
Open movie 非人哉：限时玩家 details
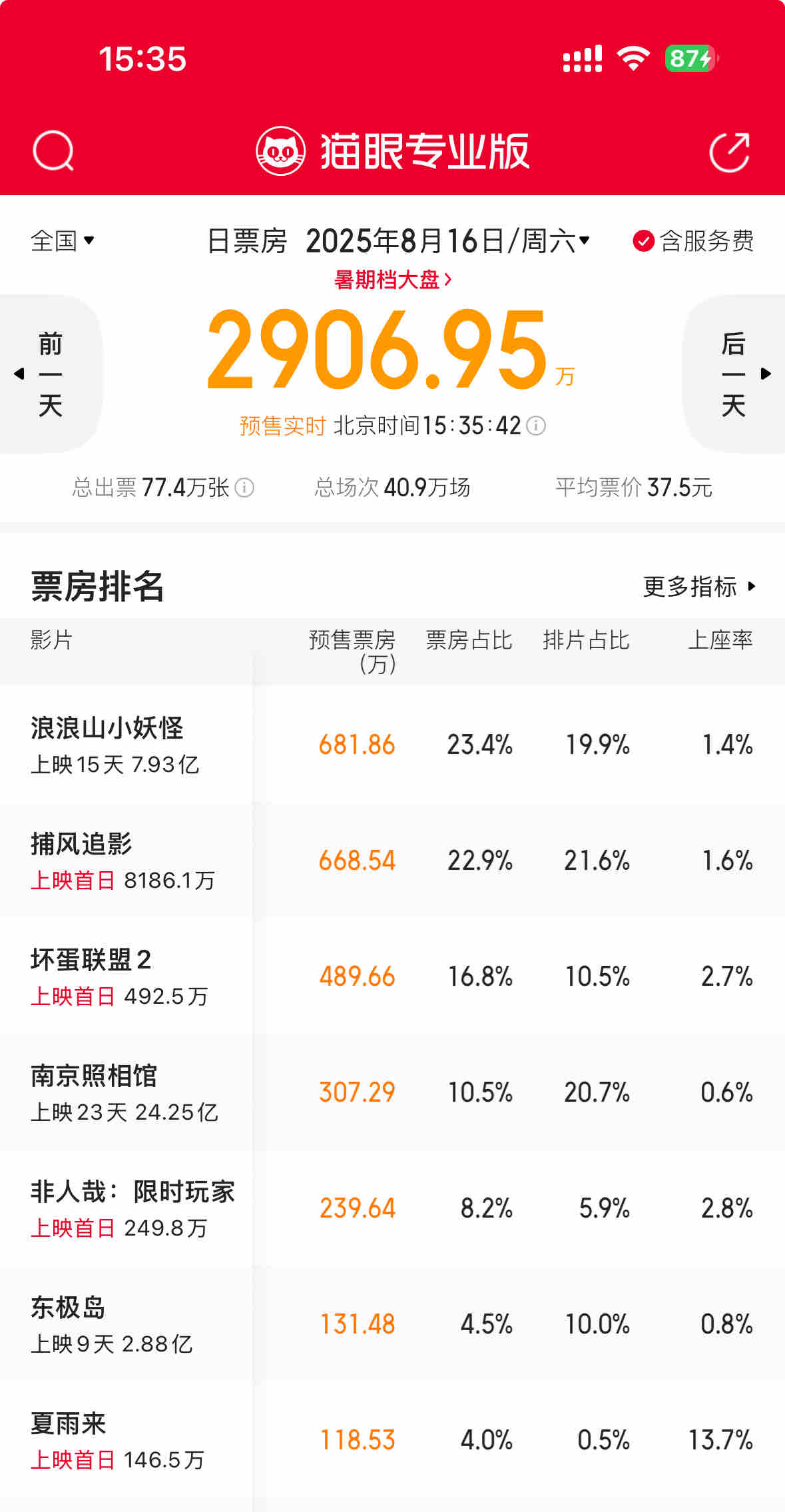click(132, 1192)
